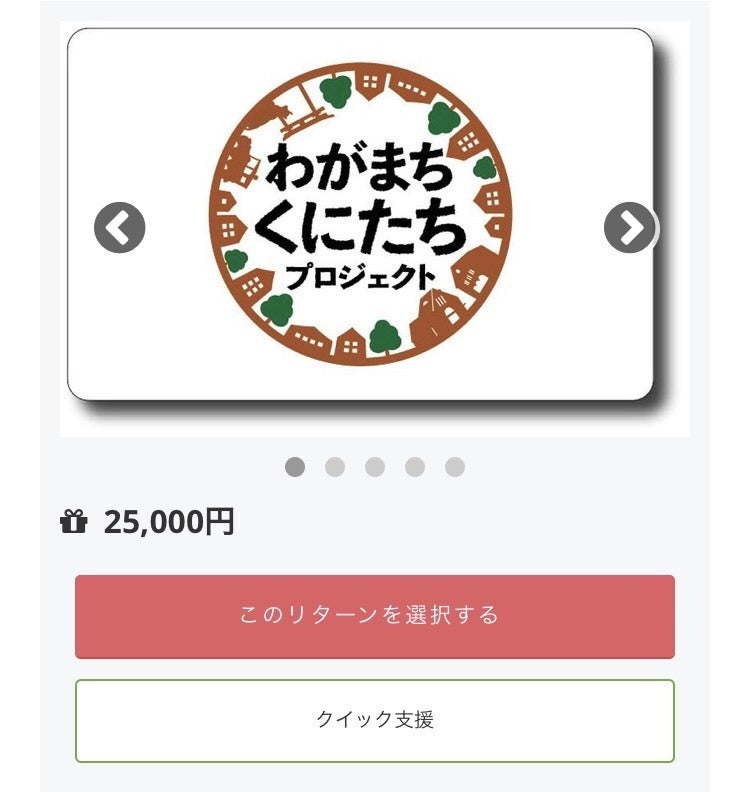This screenshot has width=750, height=792.
Task: Jump to the third carousel dot
Action: point(375,467)
